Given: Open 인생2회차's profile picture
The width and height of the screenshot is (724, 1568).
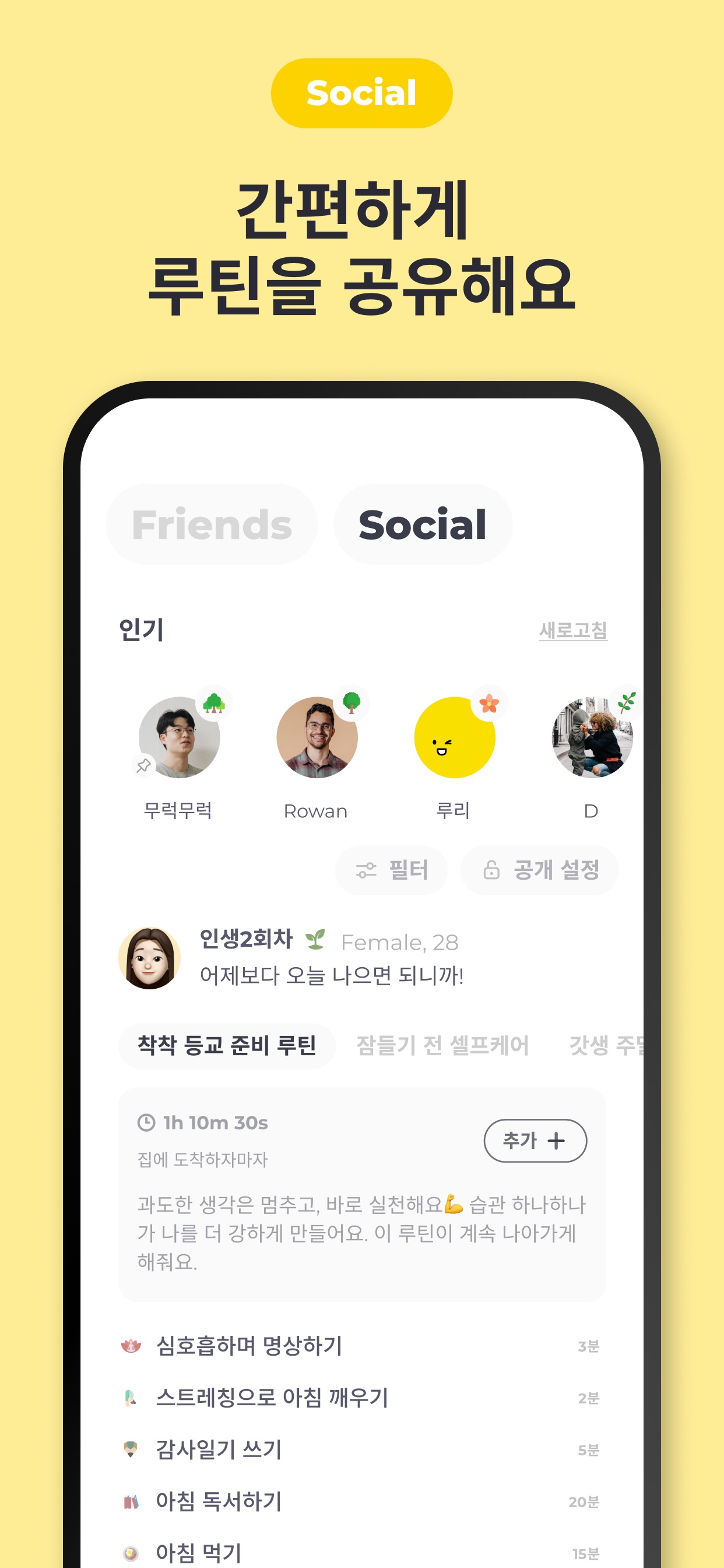Looking at the screenshot, I should (x=149, y=952).
